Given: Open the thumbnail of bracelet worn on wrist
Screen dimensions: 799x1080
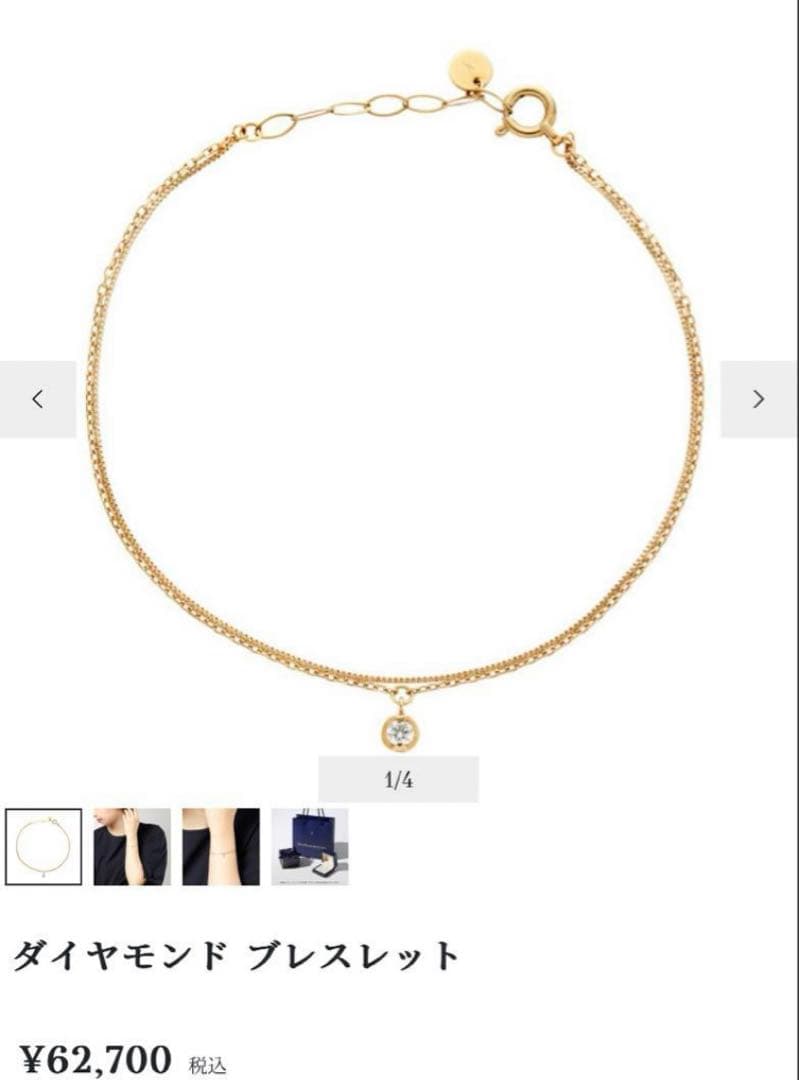Looking at the screenshot, I should tap(220, 847).
